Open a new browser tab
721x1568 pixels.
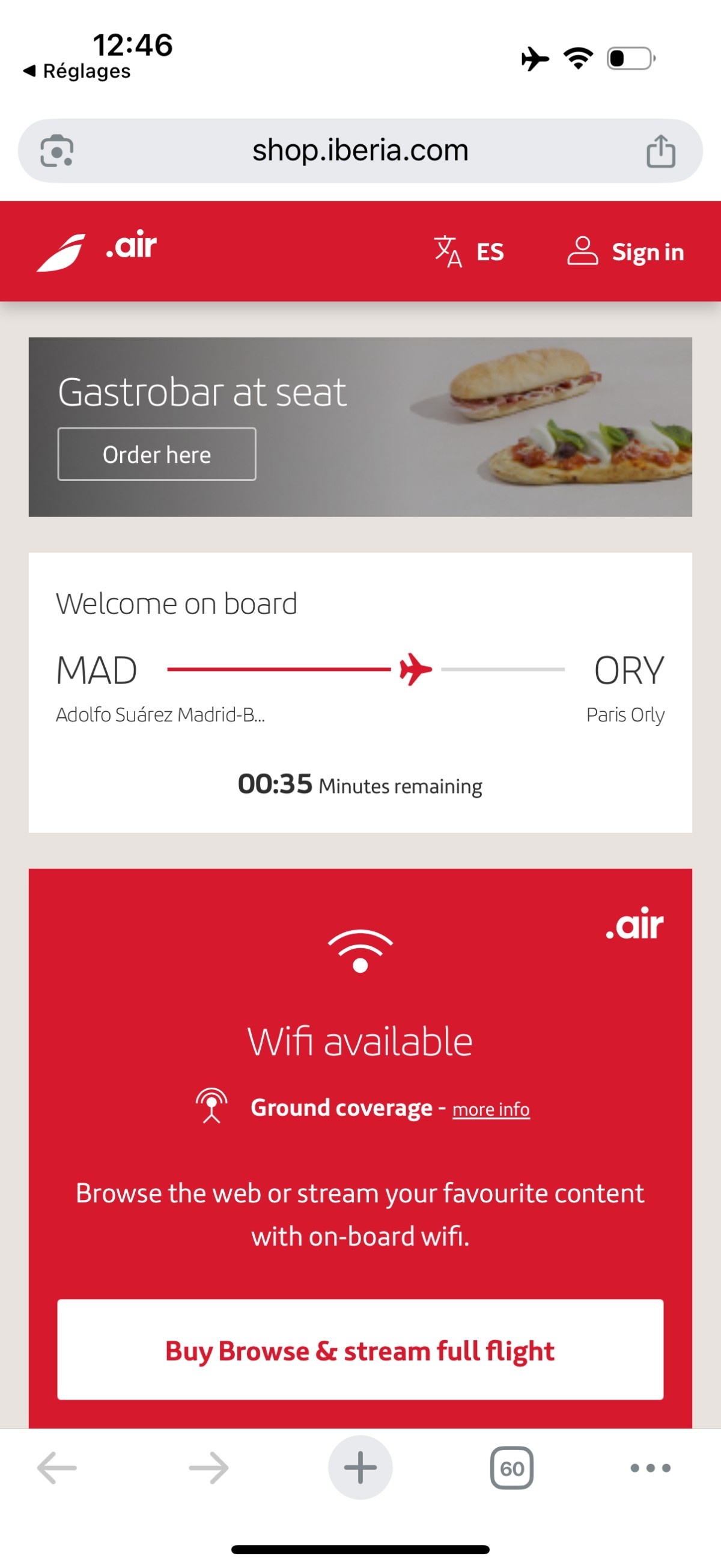click(360, 1468)
